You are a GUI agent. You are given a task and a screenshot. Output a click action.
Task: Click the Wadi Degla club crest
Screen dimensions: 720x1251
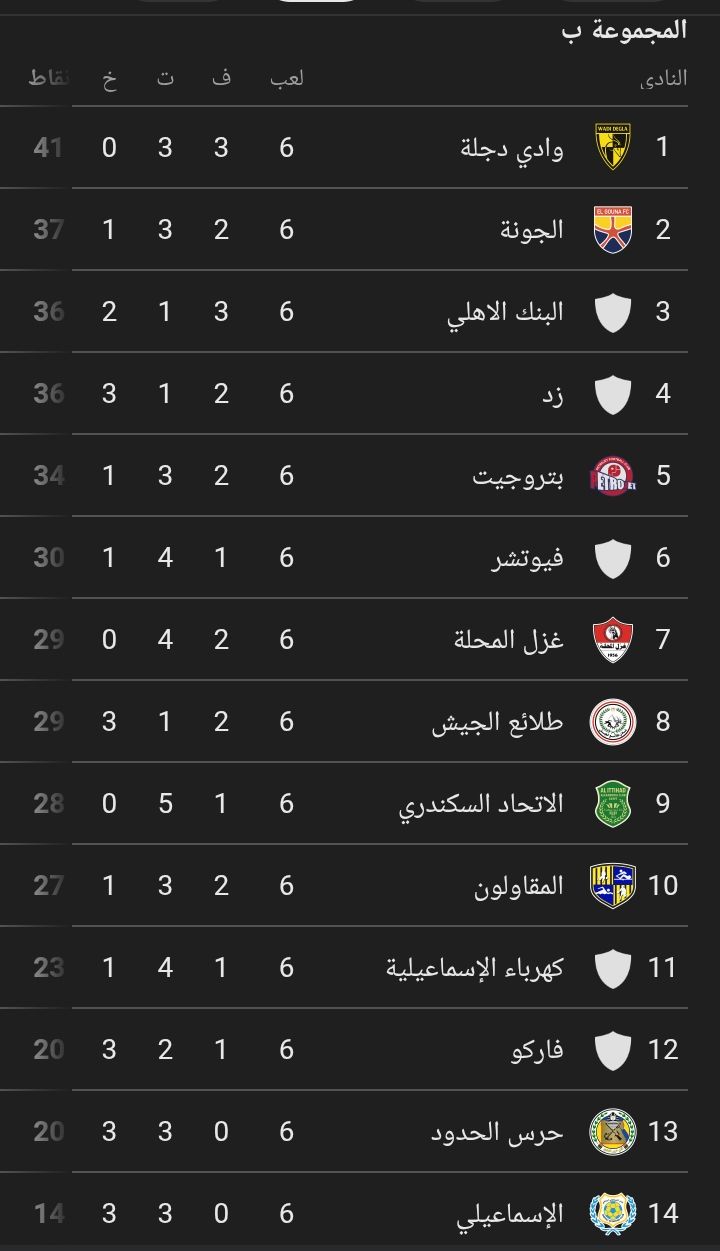tap(613, 147)
